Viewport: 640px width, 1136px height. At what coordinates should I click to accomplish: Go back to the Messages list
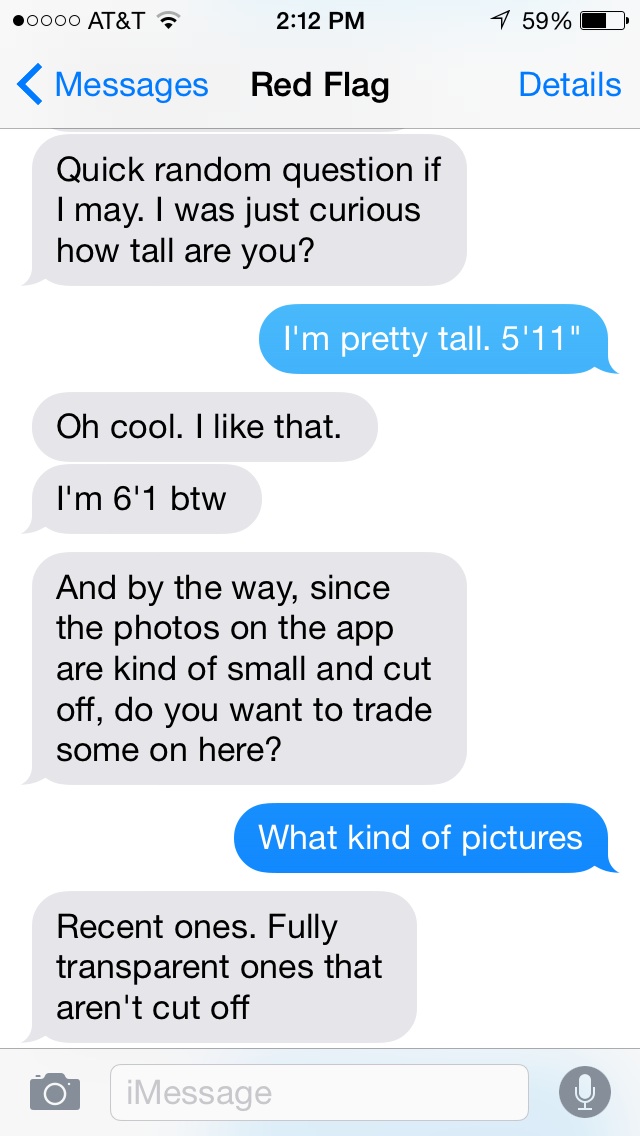(x=112, y=85)
